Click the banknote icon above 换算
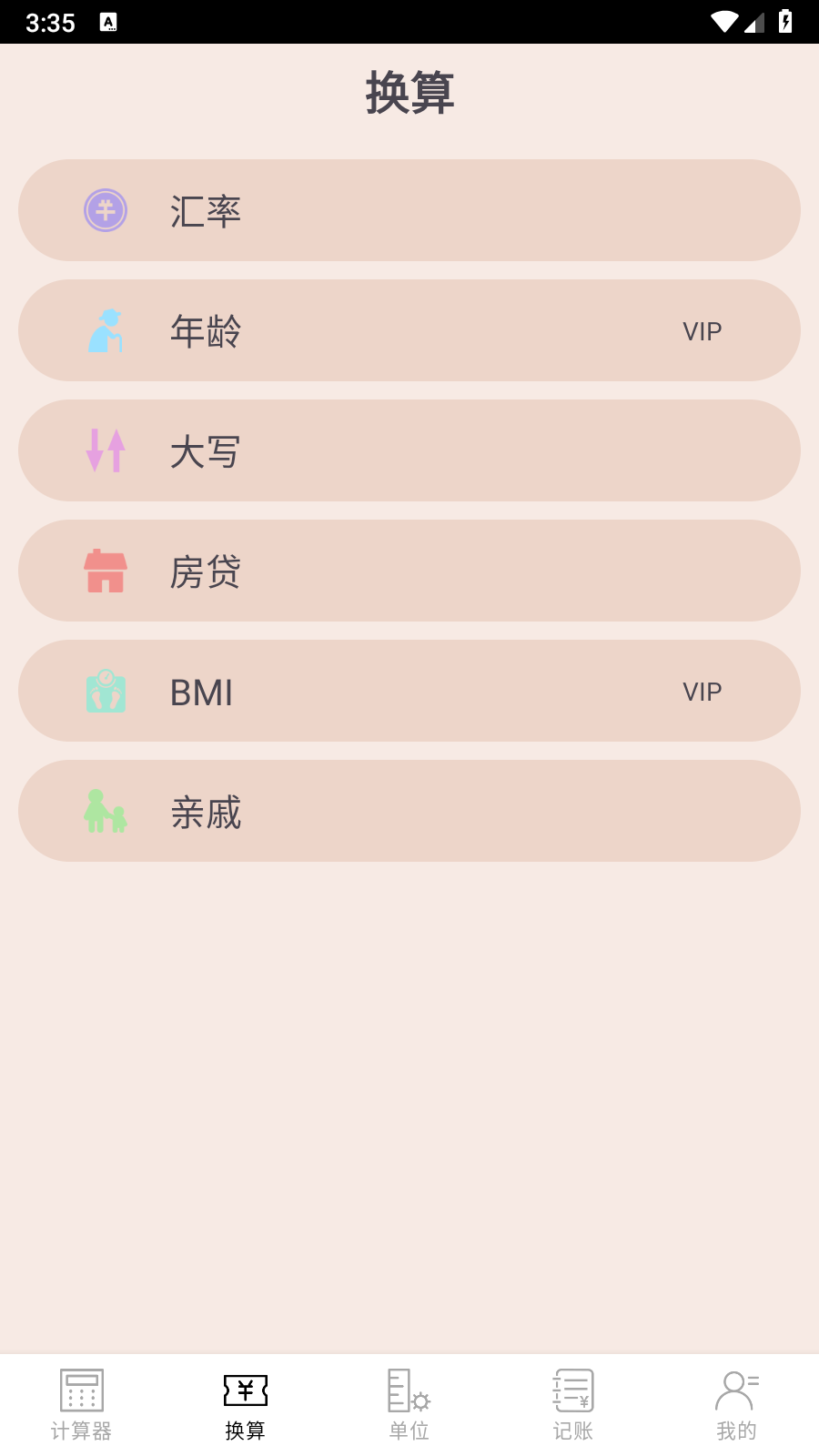 point(245,1390)
